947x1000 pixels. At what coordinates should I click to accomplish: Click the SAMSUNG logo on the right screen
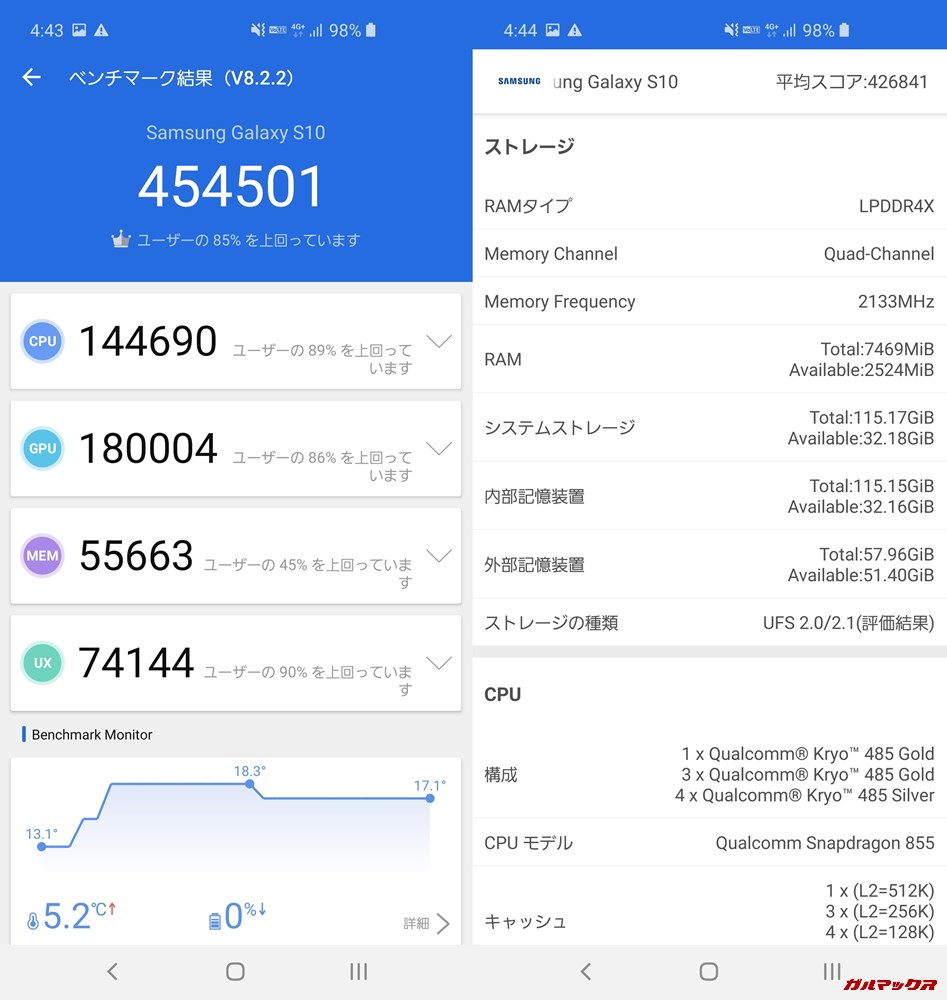point(518,82)
